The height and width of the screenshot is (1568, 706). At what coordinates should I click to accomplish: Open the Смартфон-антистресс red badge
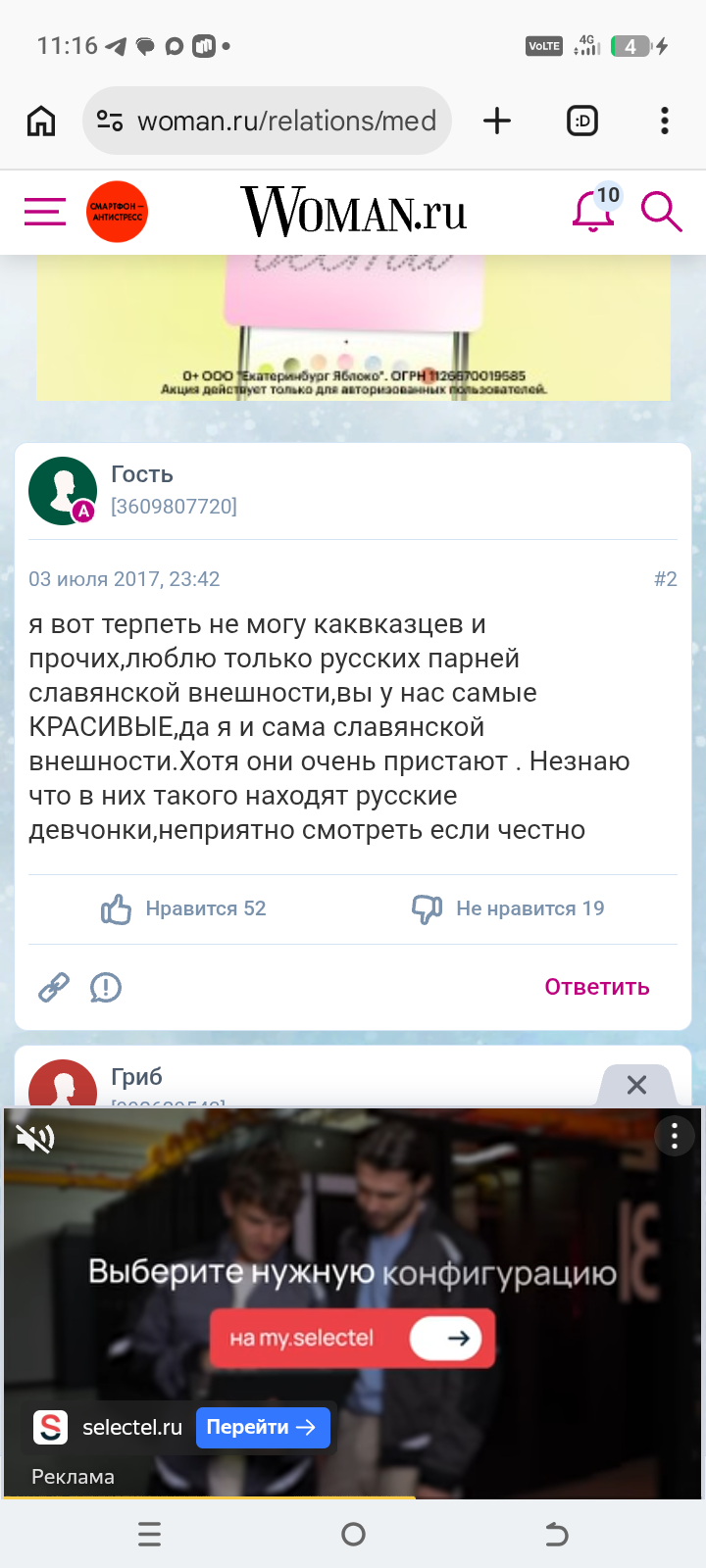coord(117,212)
